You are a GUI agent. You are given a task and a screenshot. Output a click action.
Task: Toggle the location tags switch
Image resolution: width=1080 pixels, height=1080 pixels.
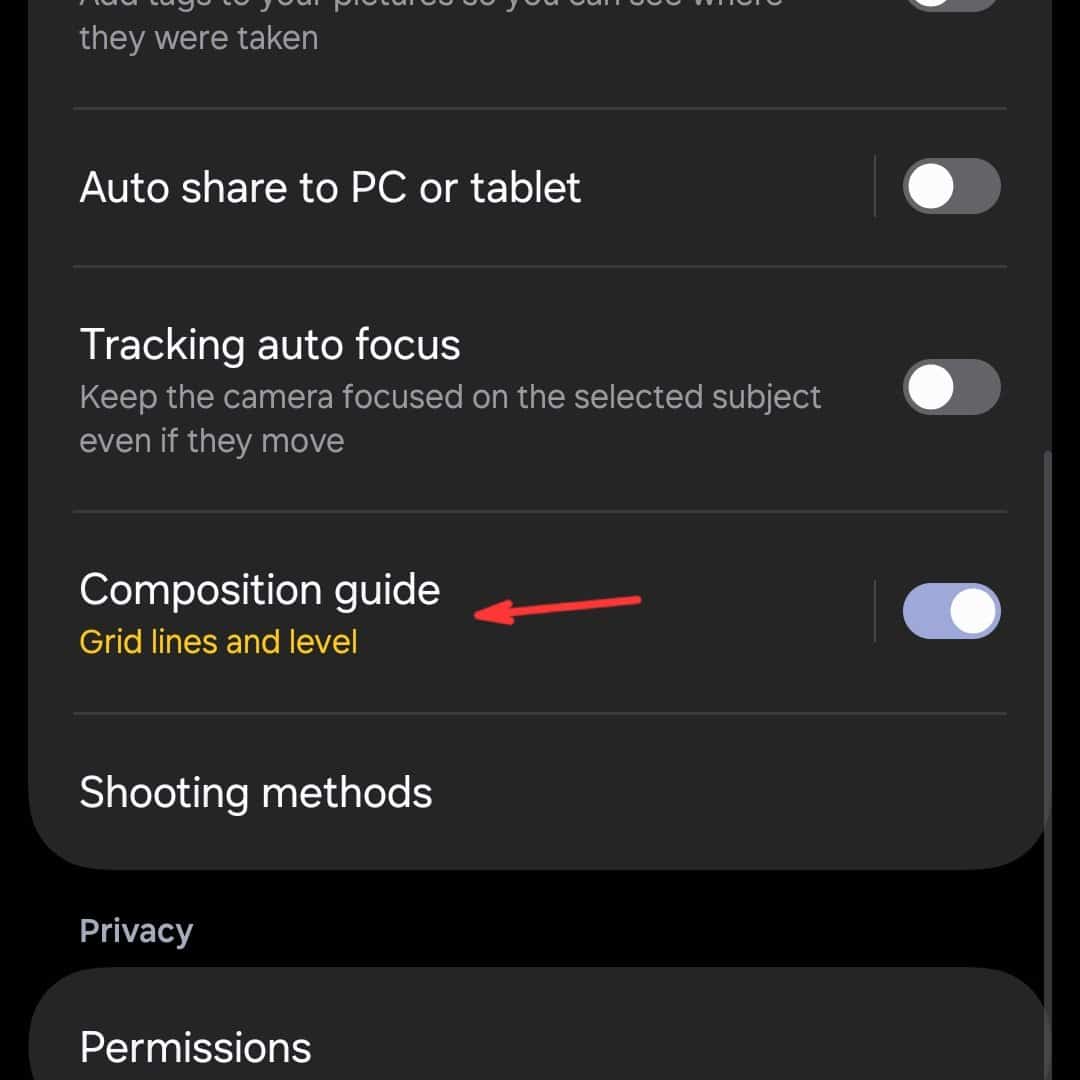pos(951,4)
